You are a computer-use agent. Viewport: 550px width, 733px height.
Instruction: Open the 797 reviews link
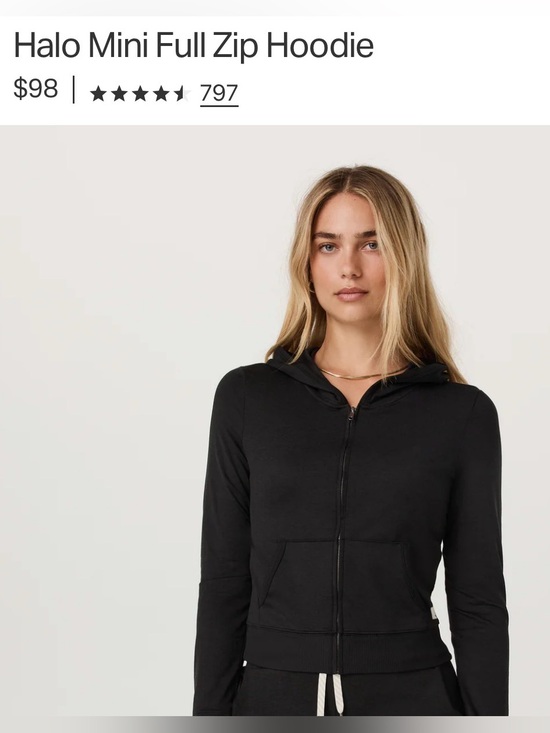219,93
